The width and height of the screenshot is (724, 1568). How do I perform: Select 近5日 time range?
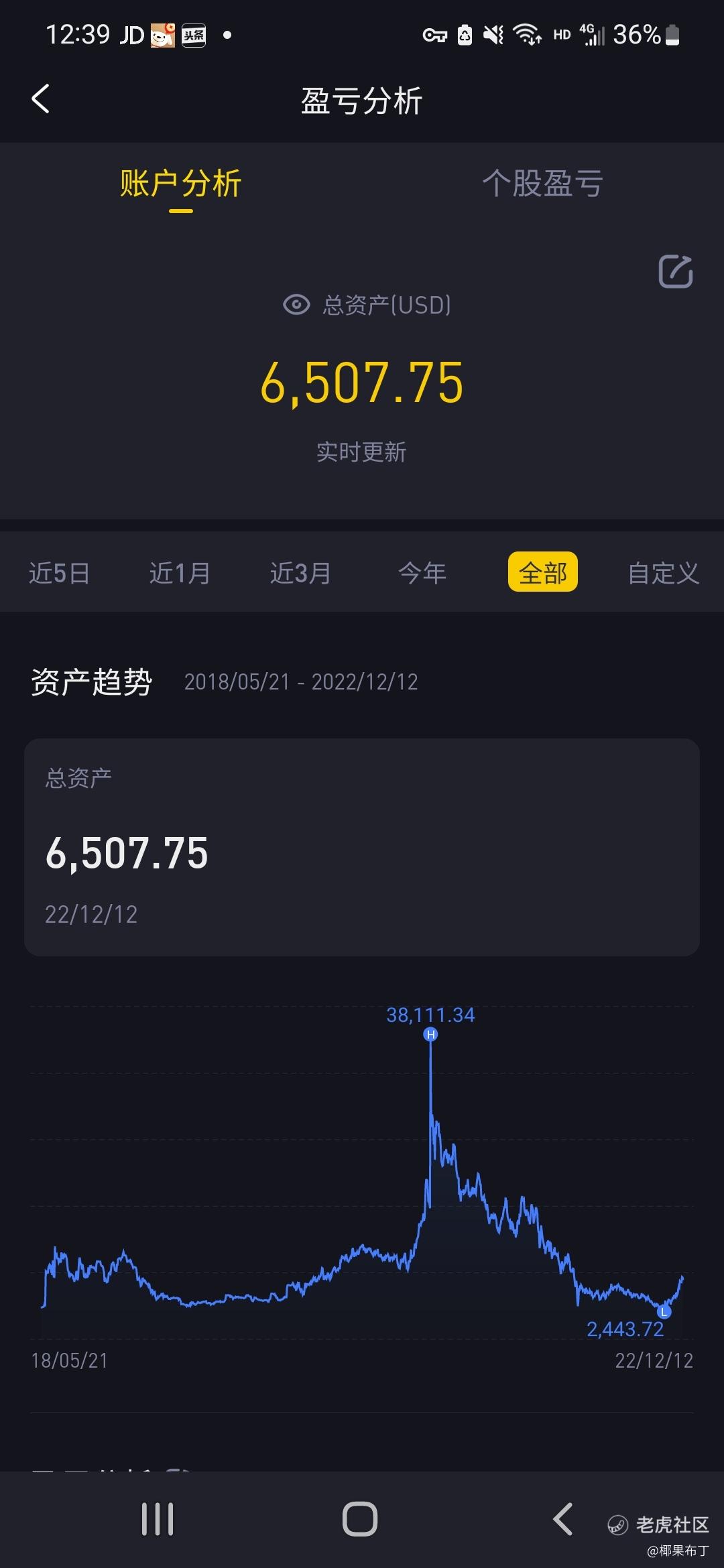click(x=60, y=573)
